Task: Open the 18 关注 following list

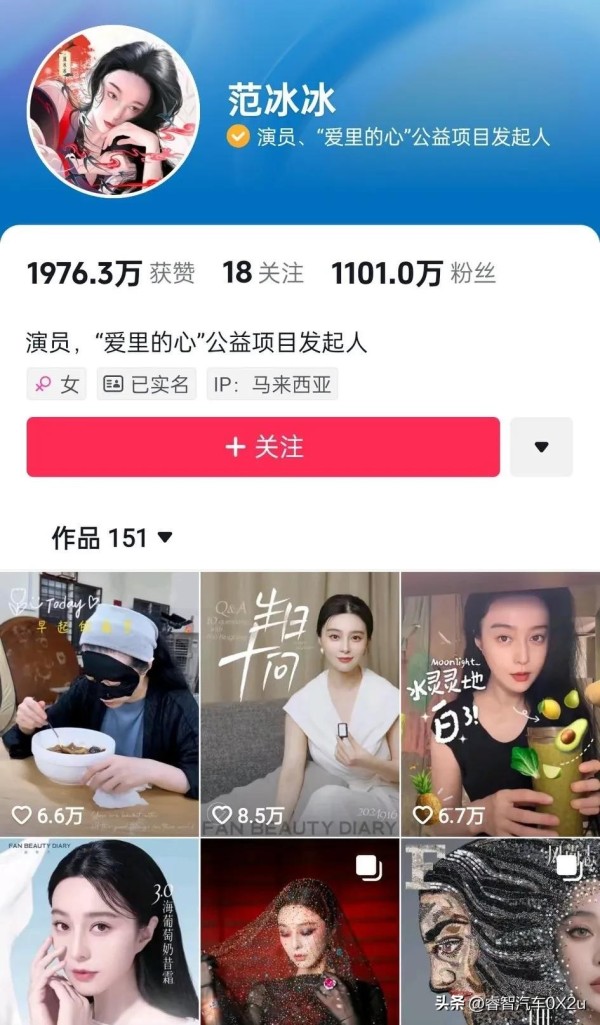Action: 263,273
